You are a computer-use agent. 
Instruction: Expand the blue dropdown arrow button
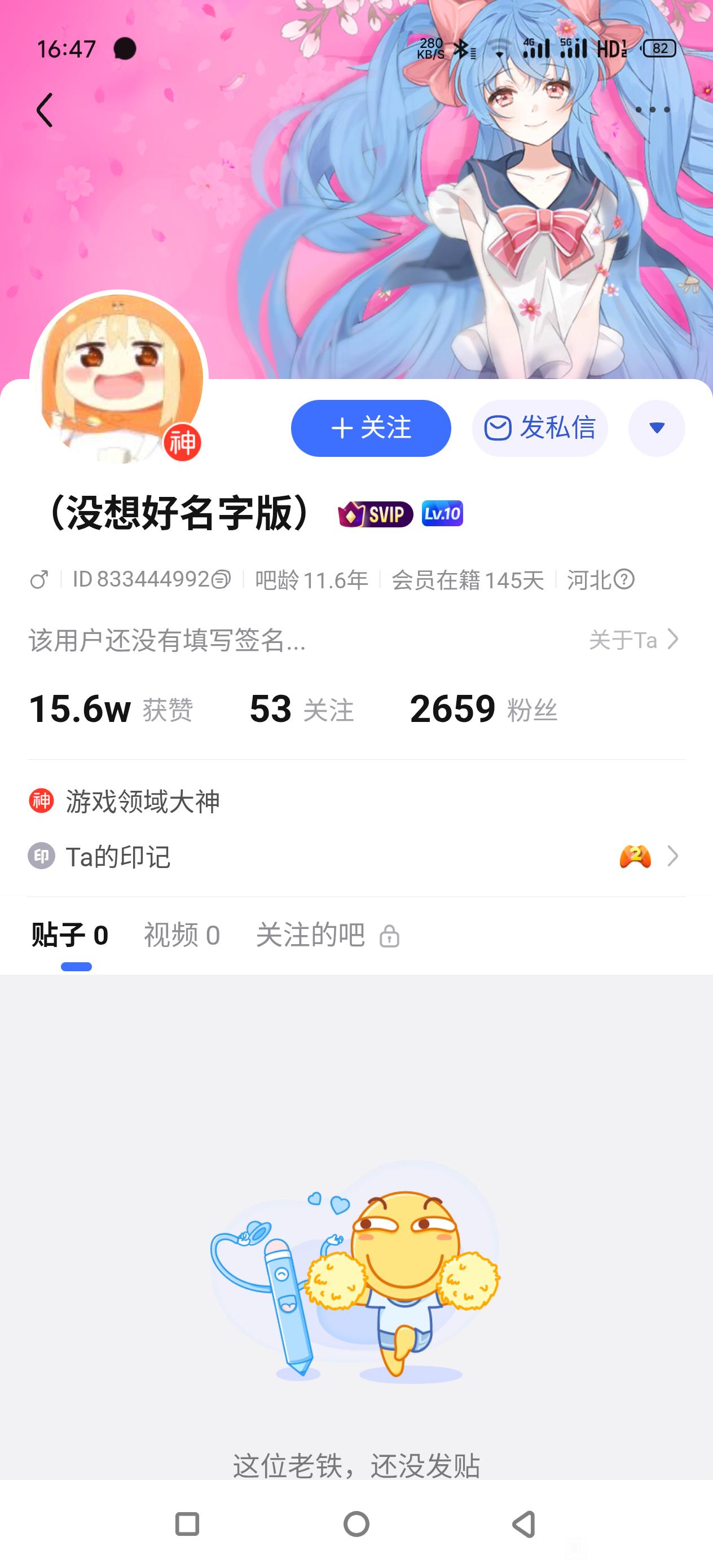click(x=657, y=428)
